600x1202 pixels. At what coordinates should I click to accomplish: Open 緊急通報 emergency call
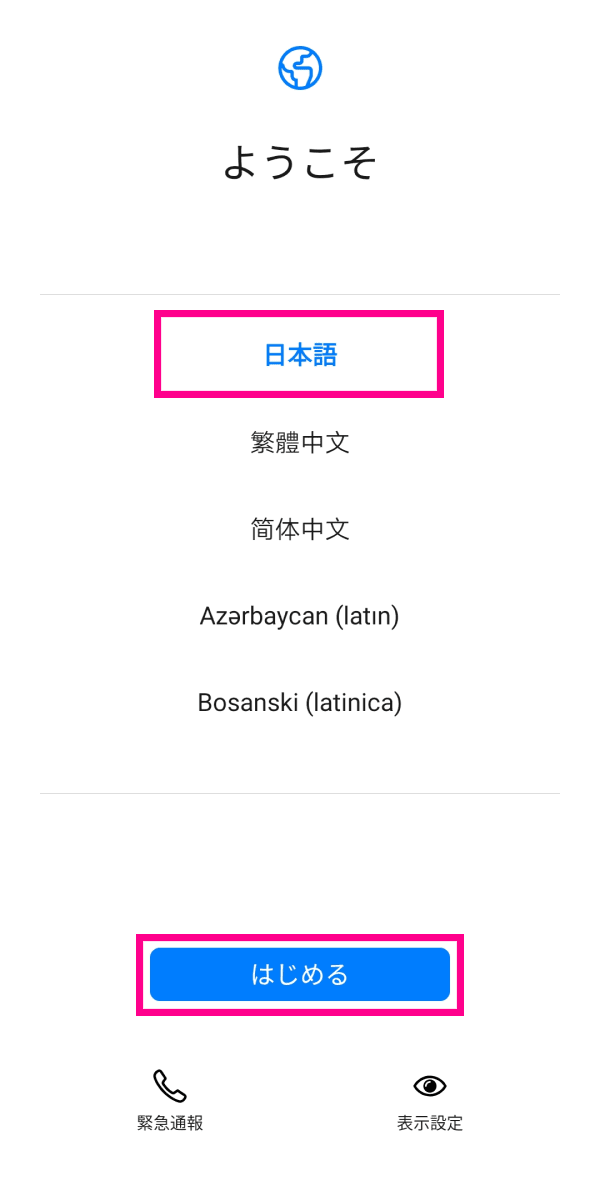(170, 1100)
